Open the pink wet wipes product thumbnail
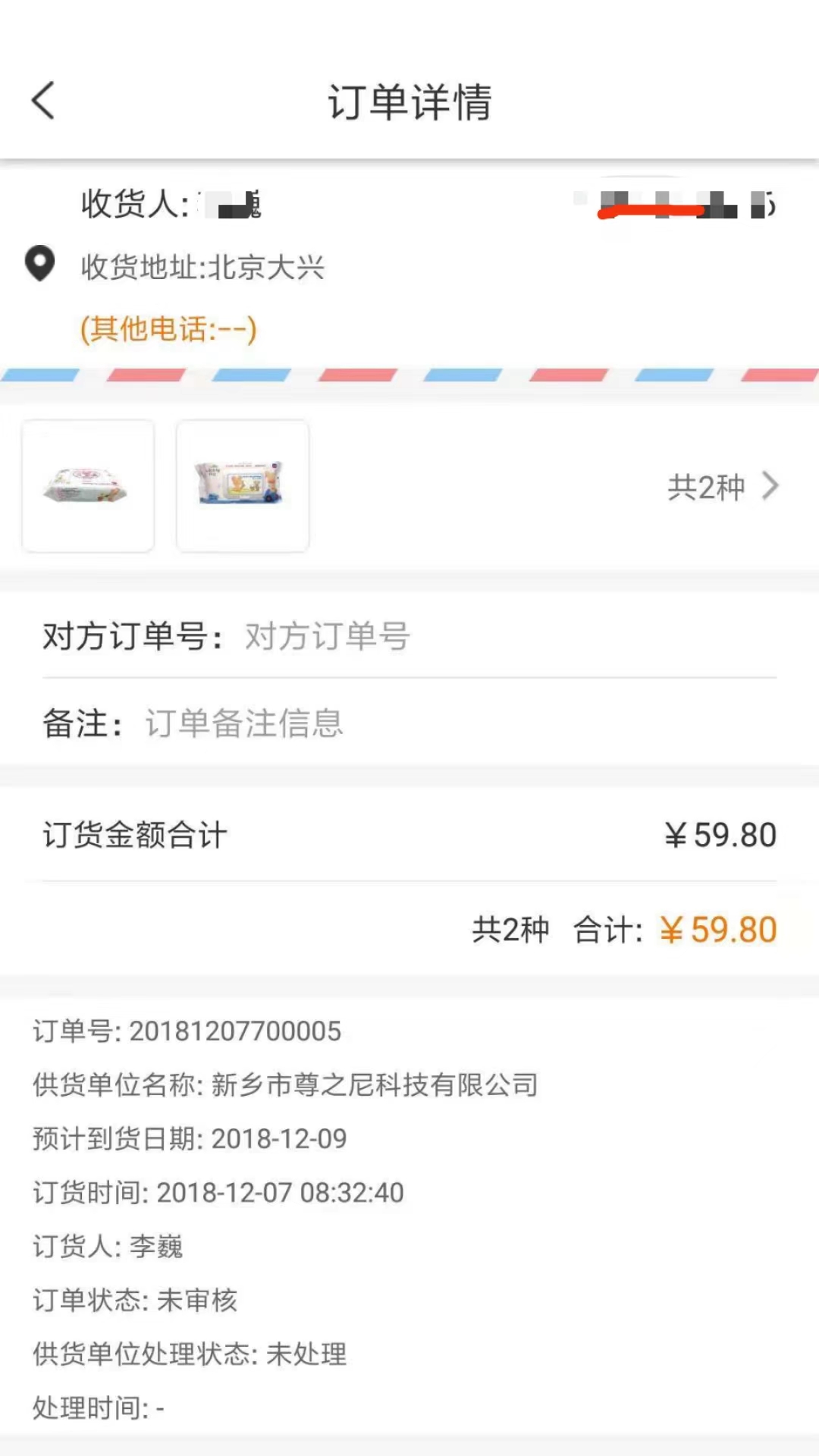Image resolution: width=819 pixels, height=1456 pixels. 88,486
